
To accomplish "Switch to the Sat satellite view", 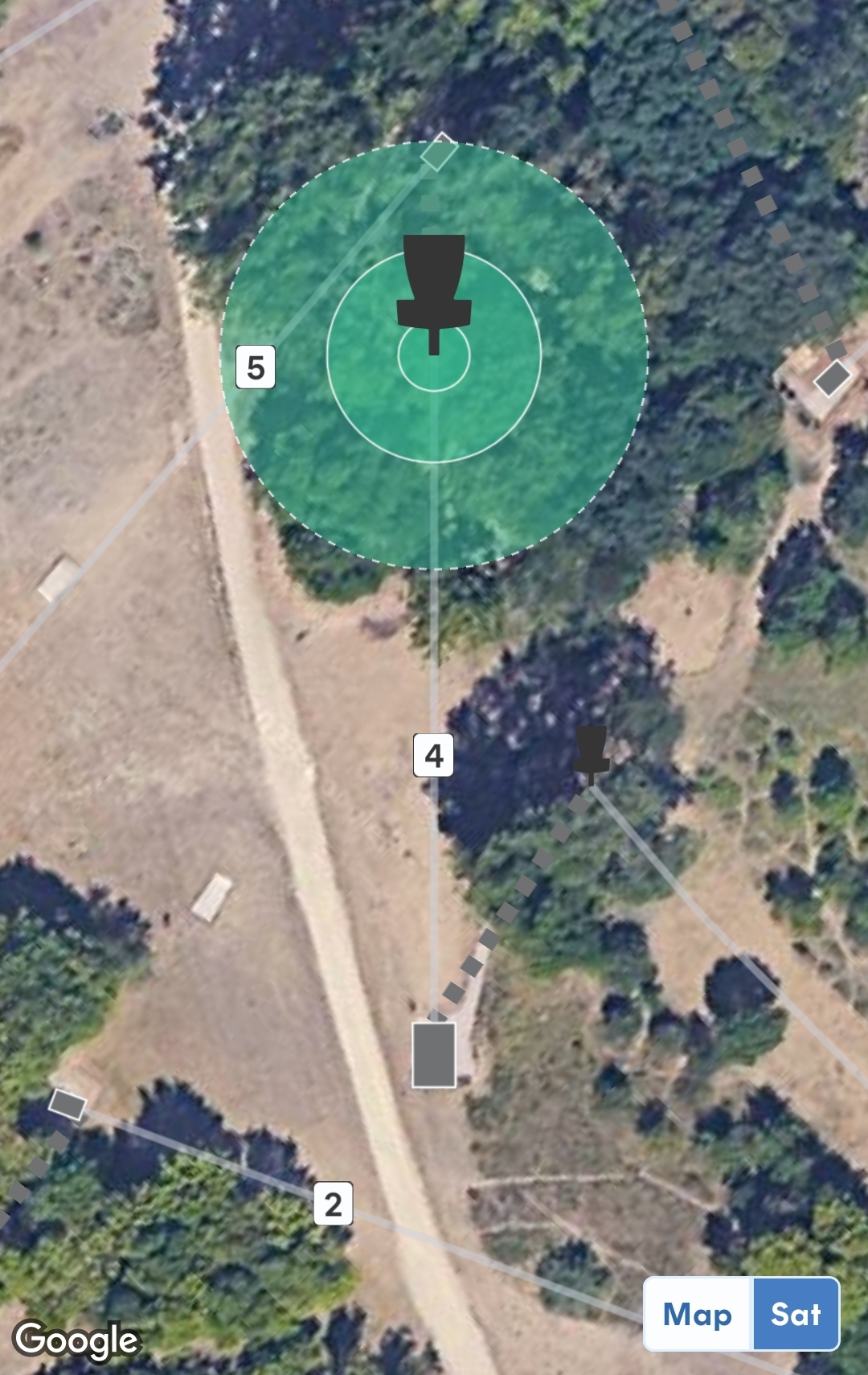I will 796,1314.
